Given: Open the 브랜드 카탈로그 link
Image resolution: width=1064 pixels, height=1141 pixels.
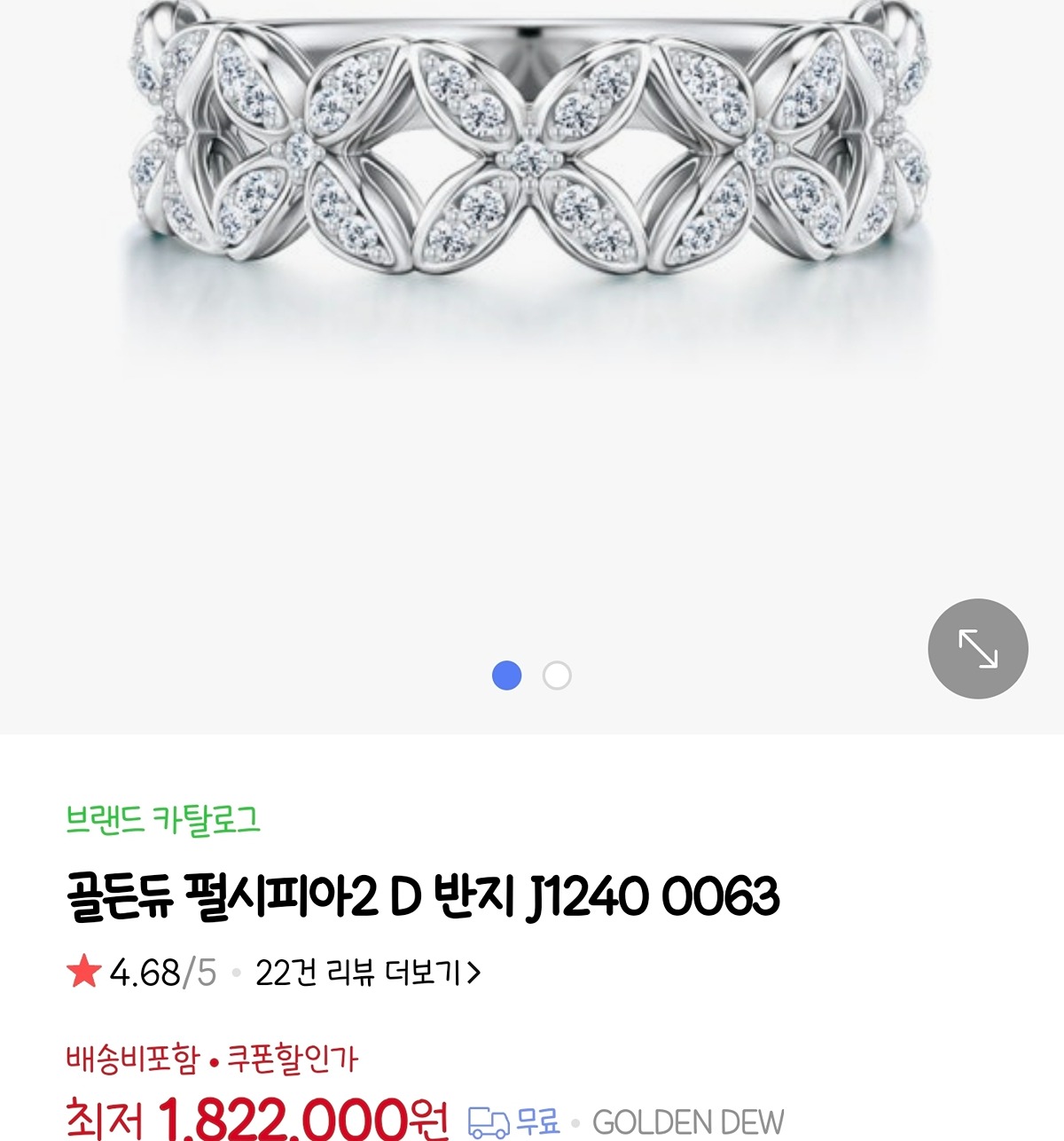Looking at the screenshot, I should coord(163,819).
